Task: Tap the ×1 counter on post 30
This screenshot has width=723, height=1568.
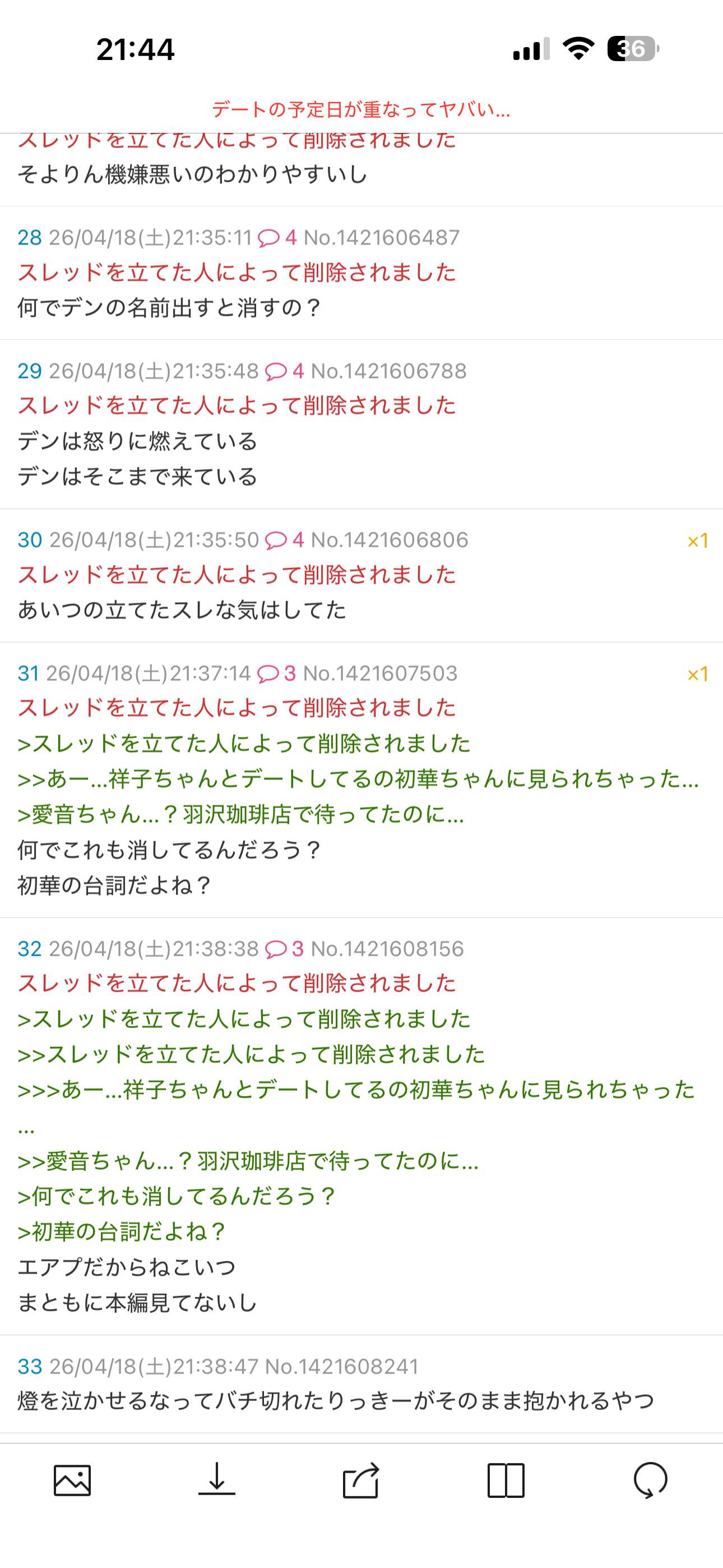Action: 697,541
